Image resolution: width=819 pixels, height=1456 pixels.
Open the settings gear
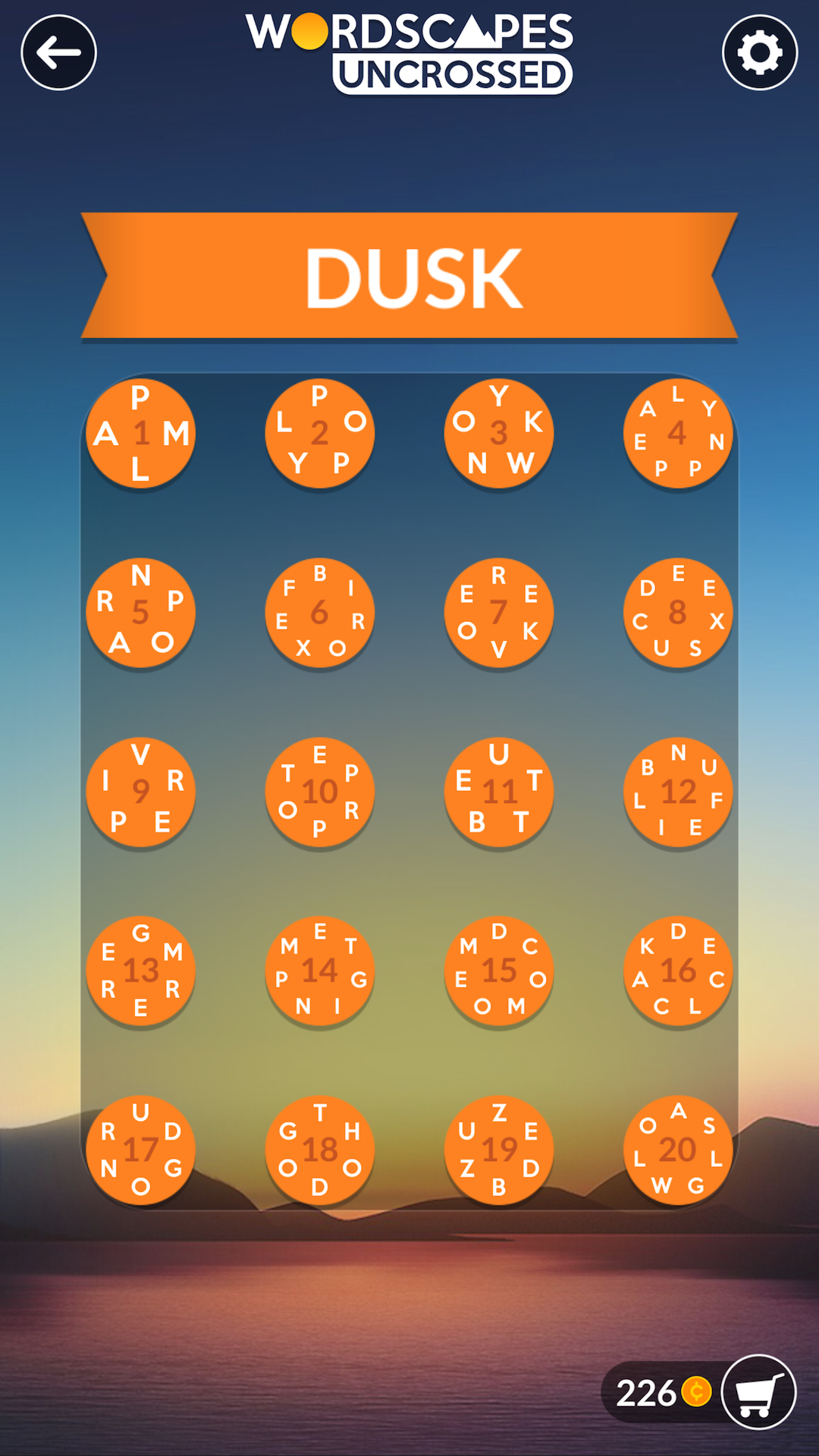(x=758, y=53)
